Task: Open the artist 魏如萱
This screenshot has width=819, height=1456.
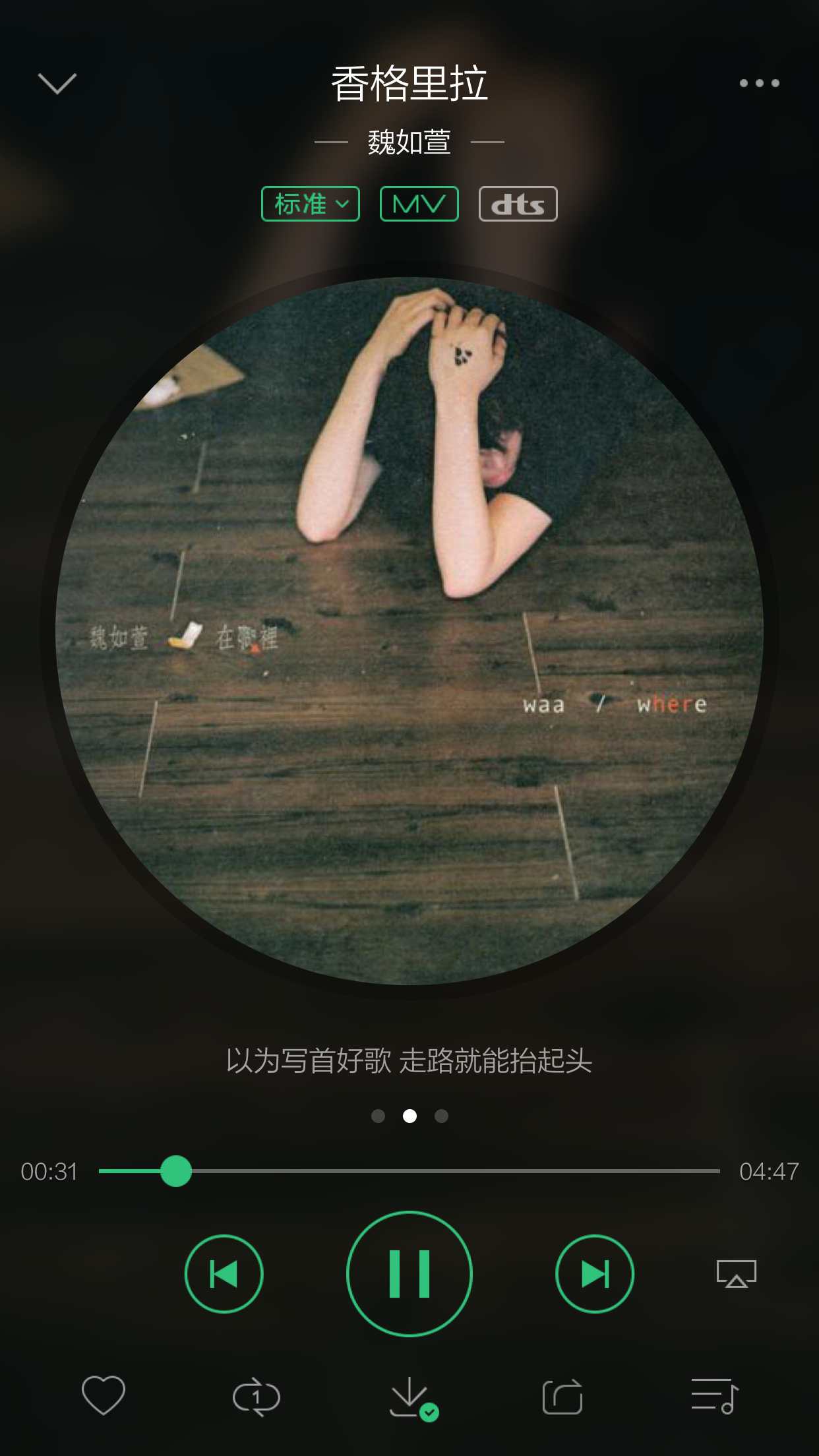Action: coord(409,142)
